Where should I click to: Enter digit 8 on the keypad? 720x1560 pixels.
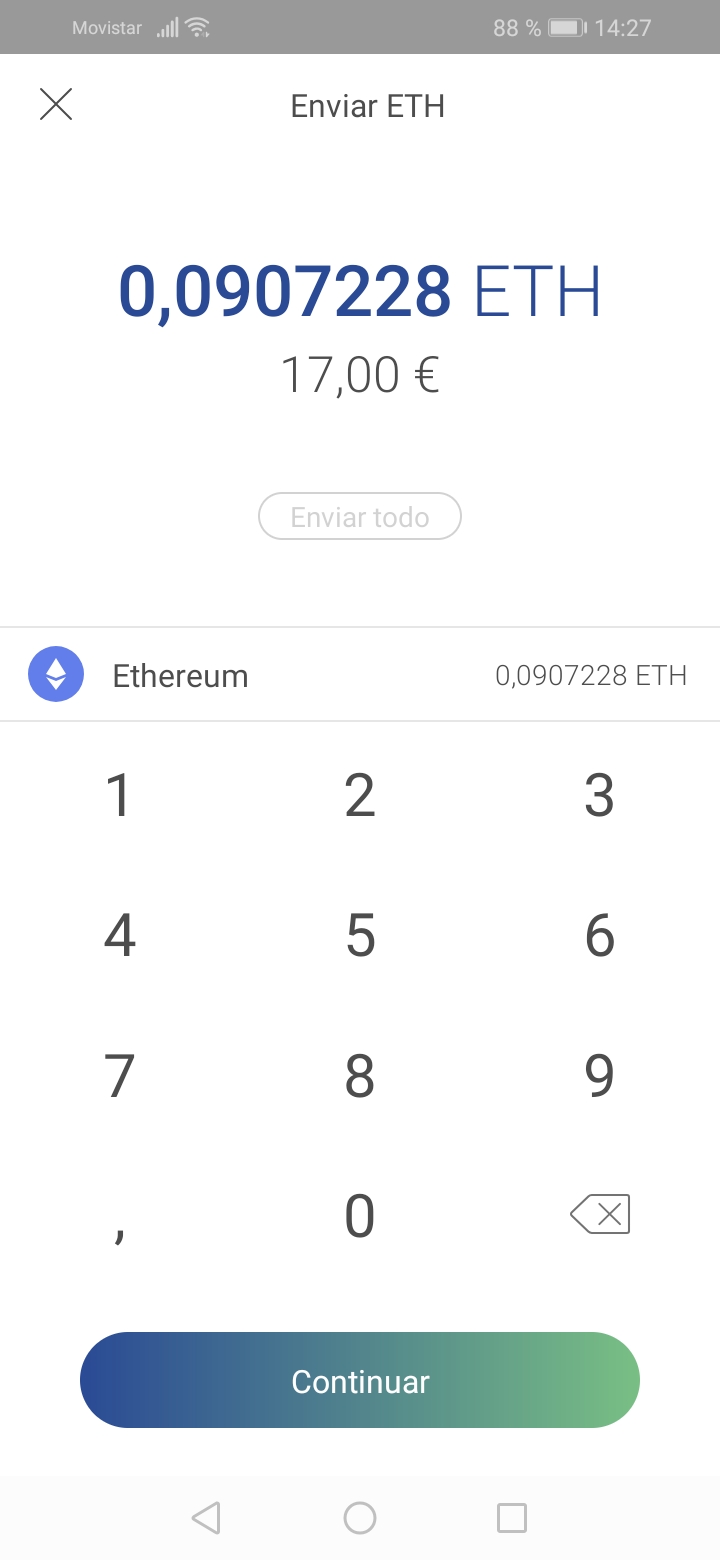point(360,1076)
